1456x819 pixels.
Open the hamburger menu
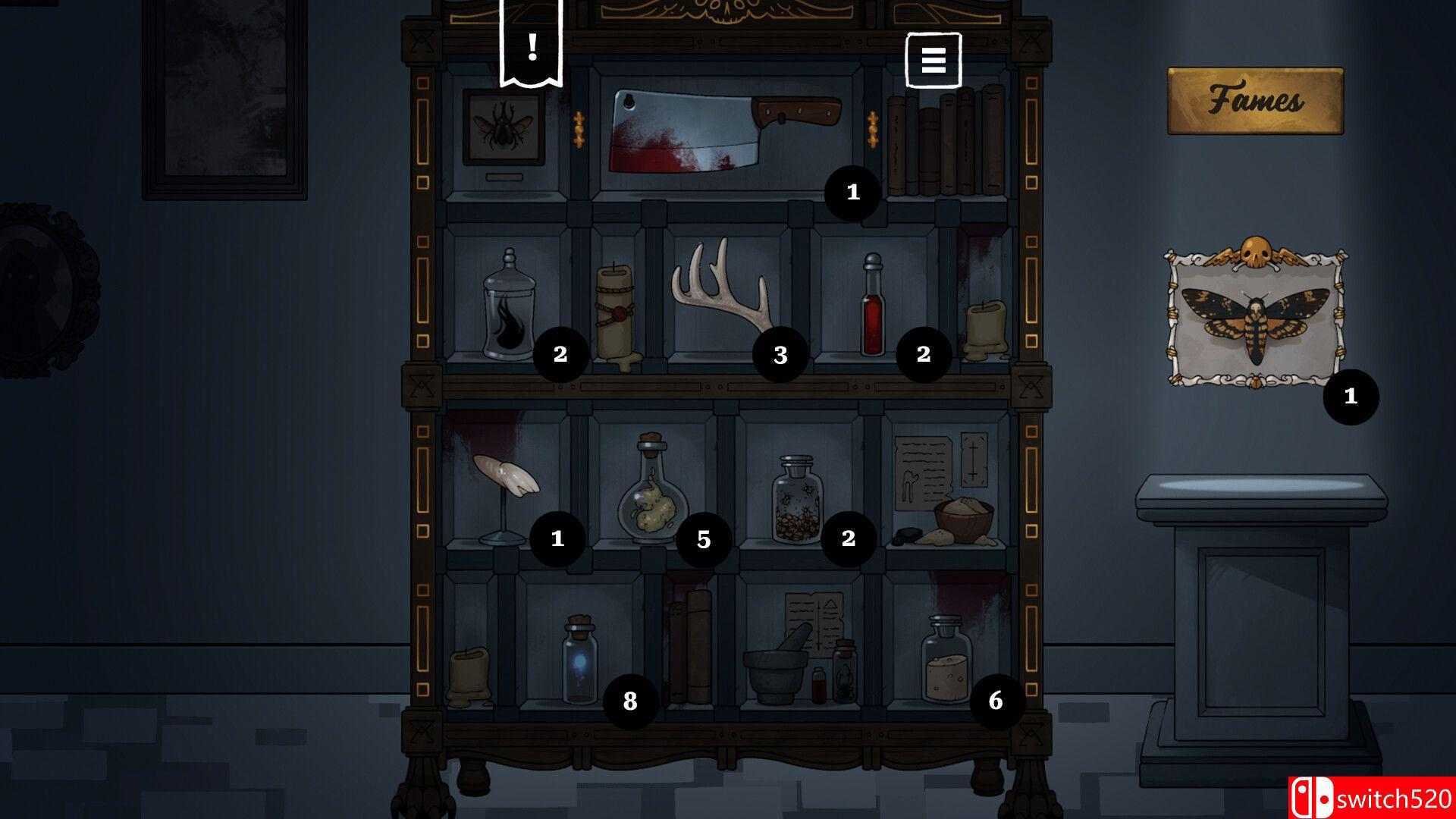[x=934, y=60]
